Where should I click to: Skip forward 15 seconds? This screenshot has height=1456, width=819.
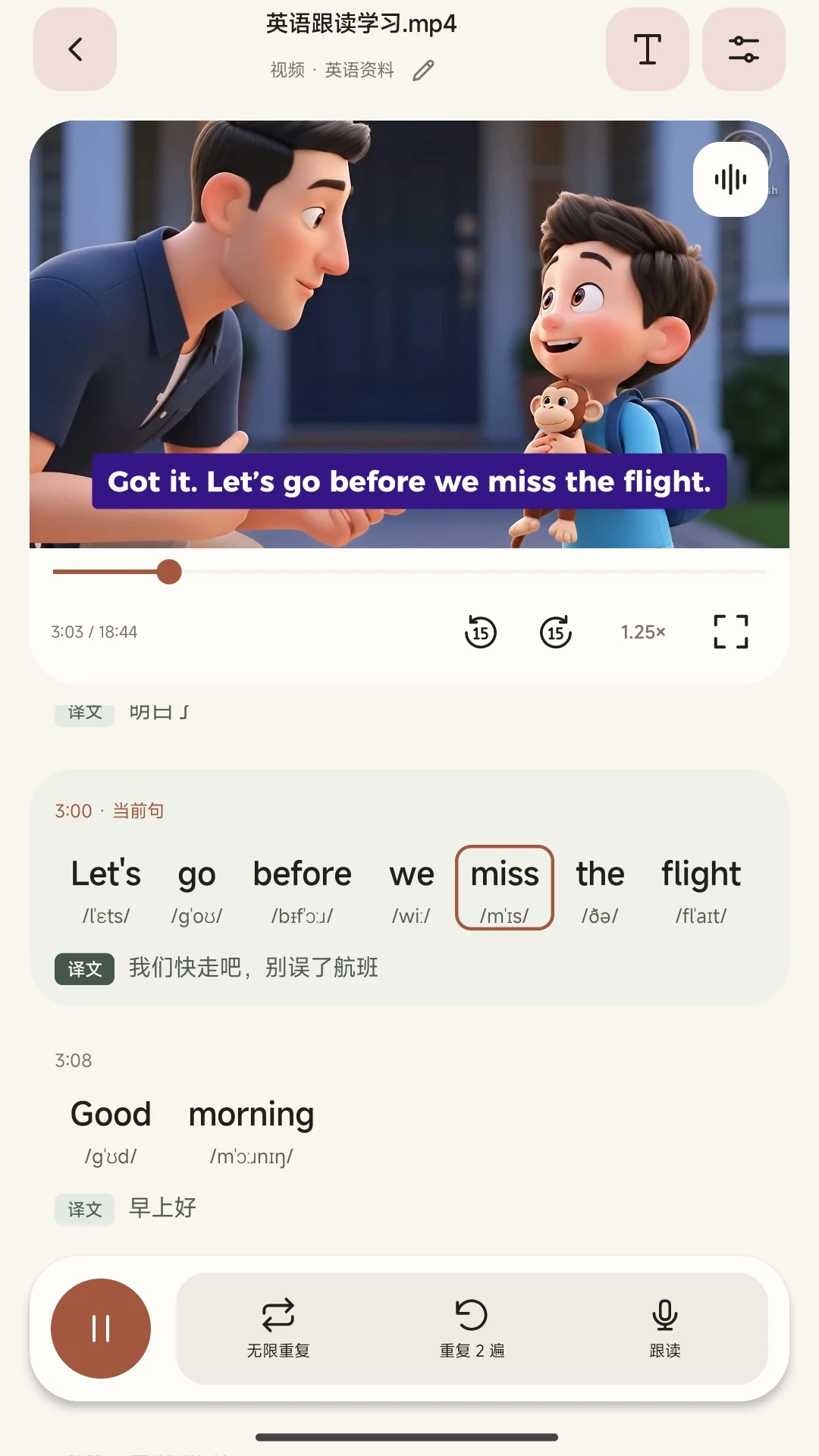[x=556, y=632]
